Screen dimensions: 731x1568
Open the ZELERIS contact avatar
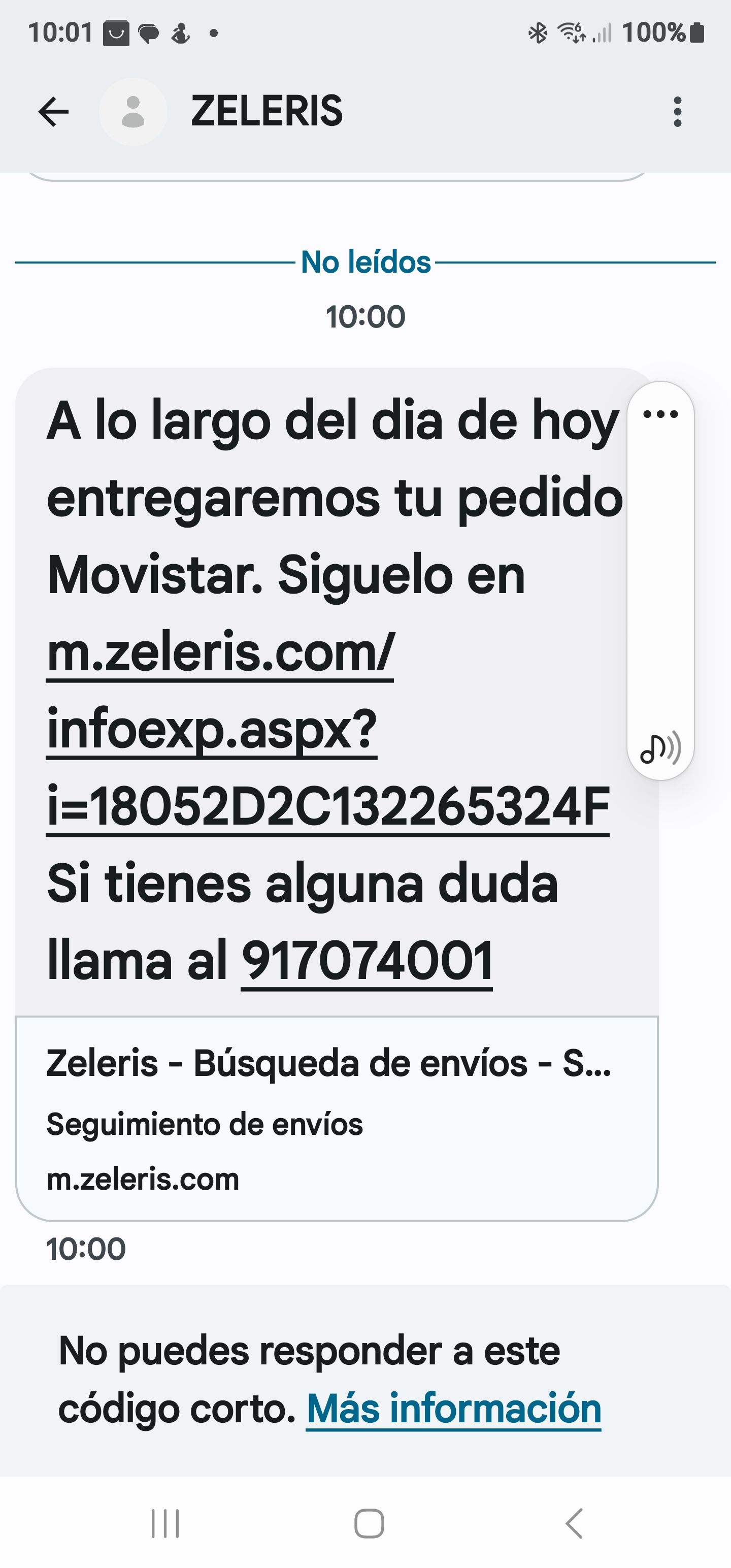132,112
